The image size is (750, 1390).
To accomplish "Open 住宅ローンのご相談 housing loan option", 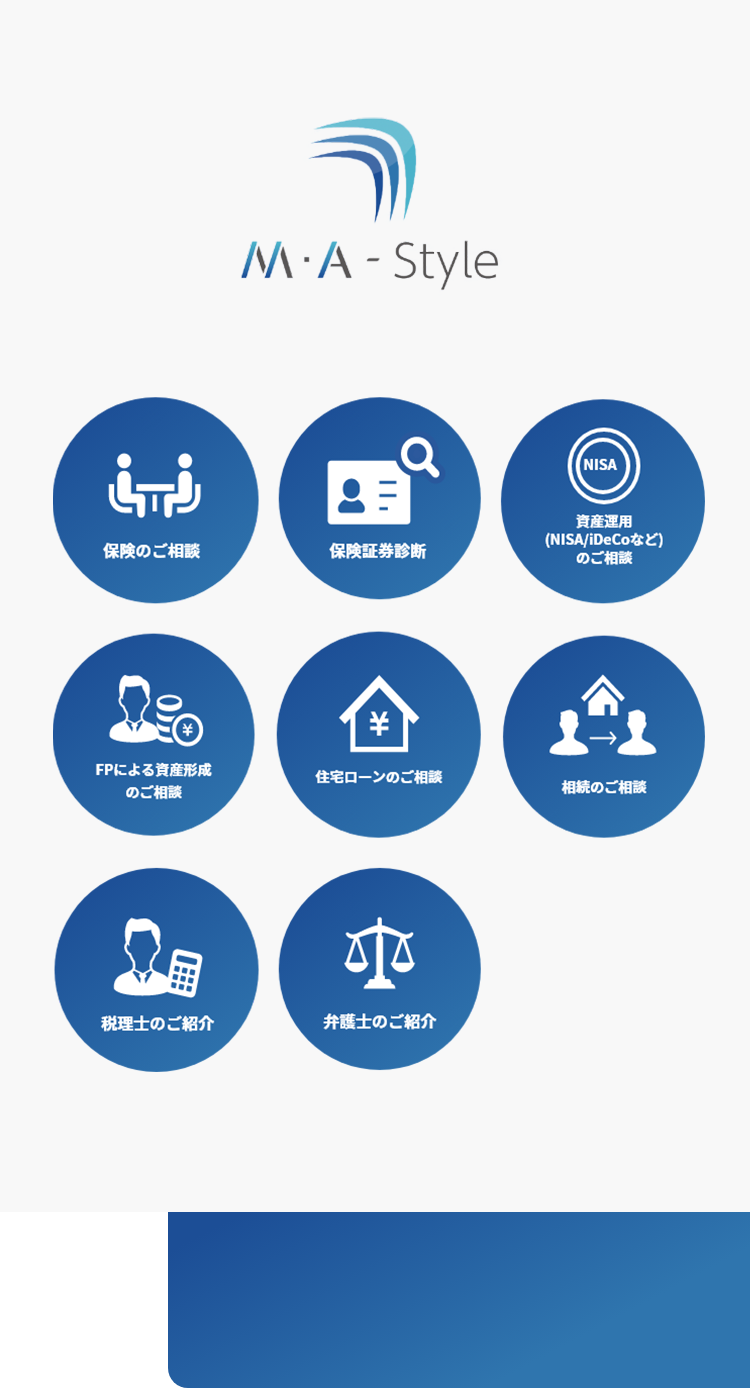I will click(x=379, y=734).
